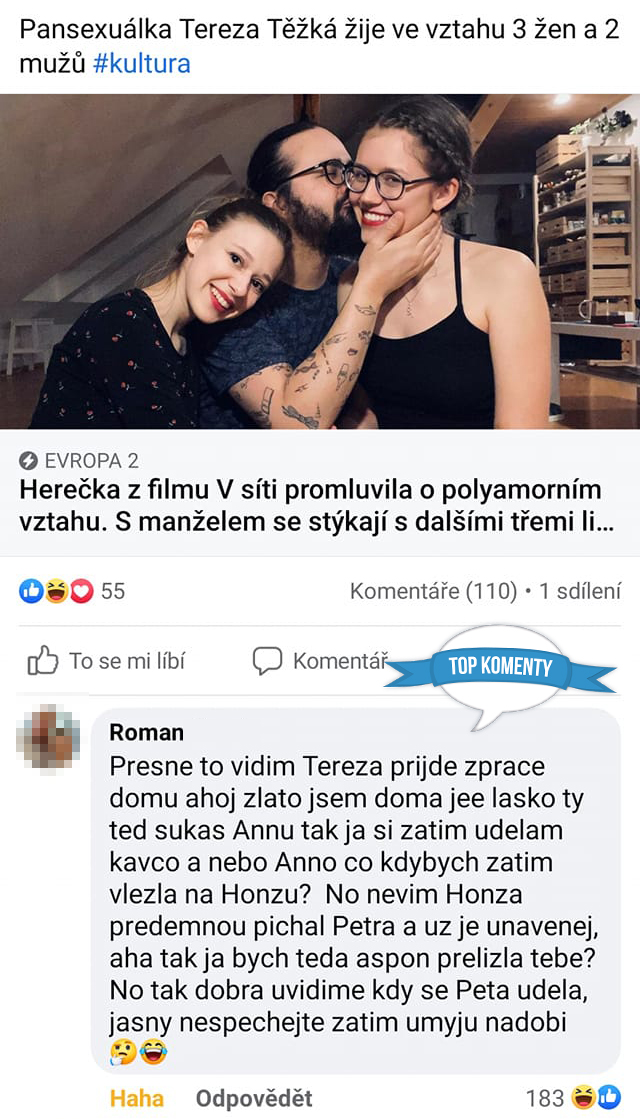Screen dimensions: 640x1119
Task: View who reacted to the post (55)
Action: tap(71, 591)
